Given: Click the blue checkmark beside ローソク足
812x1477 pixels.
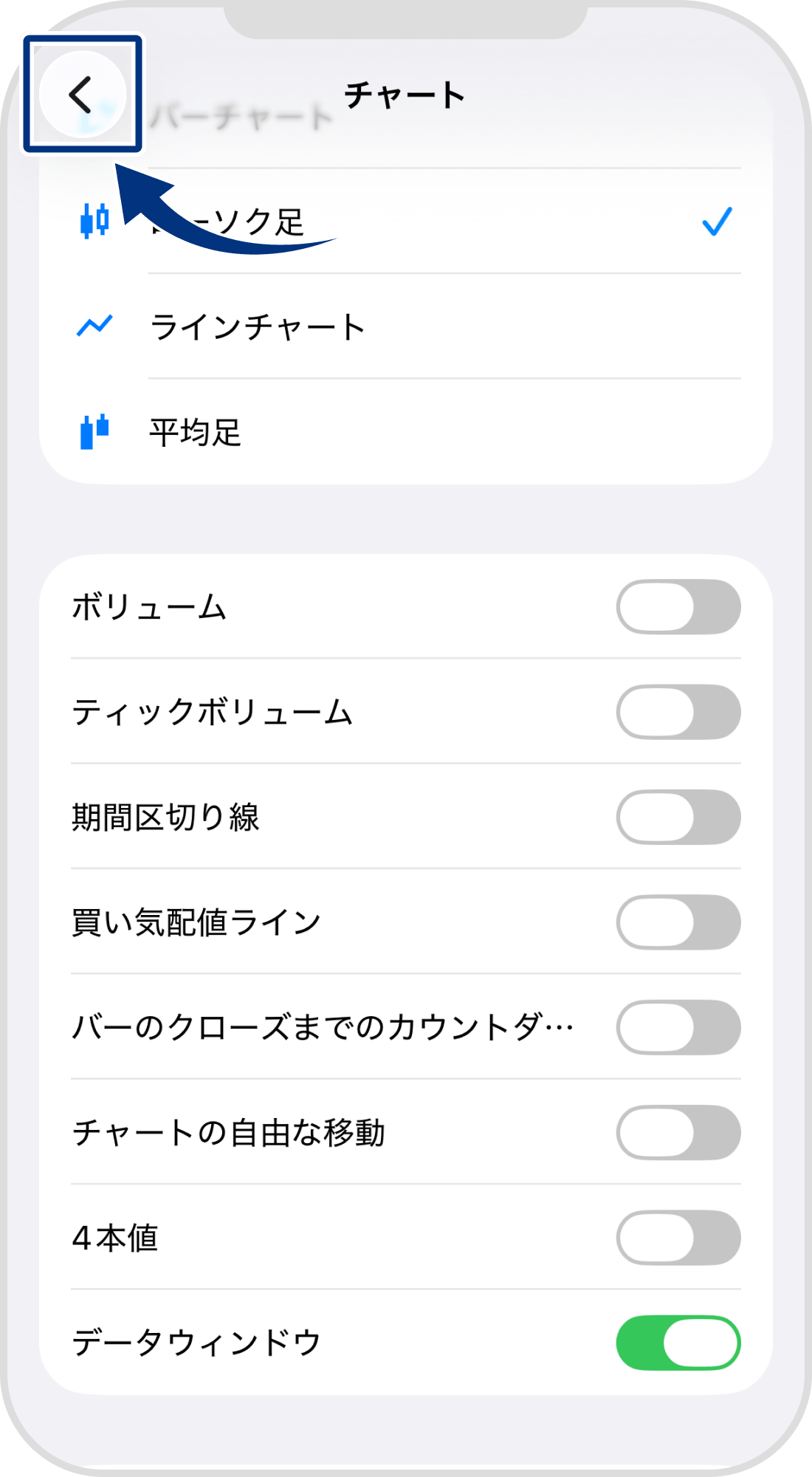Looking at the screenshot, I should pyautogui.click(x=717, y=222).
